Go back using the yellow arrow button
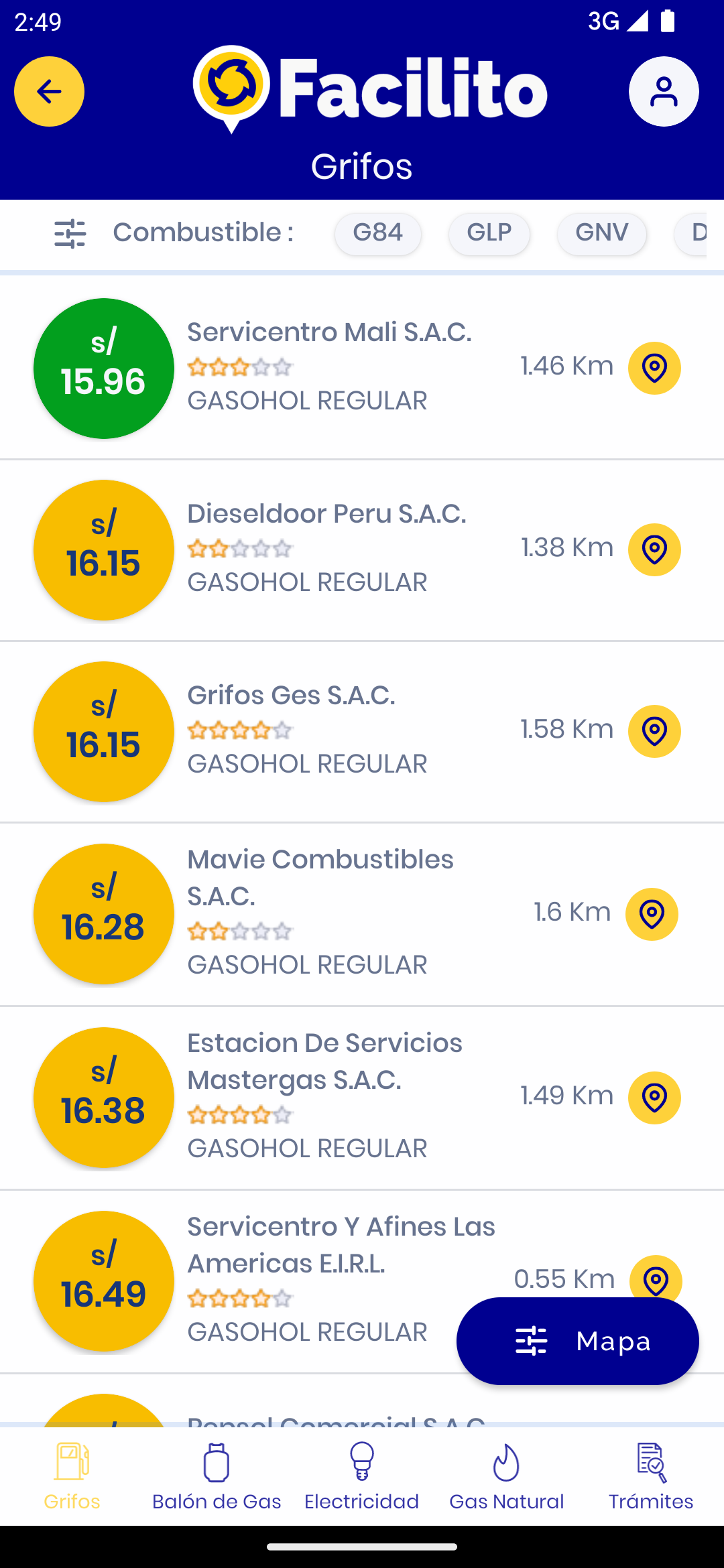This screenshot has height=1568, width=724. pyautogui.click(x=49, y=92)
